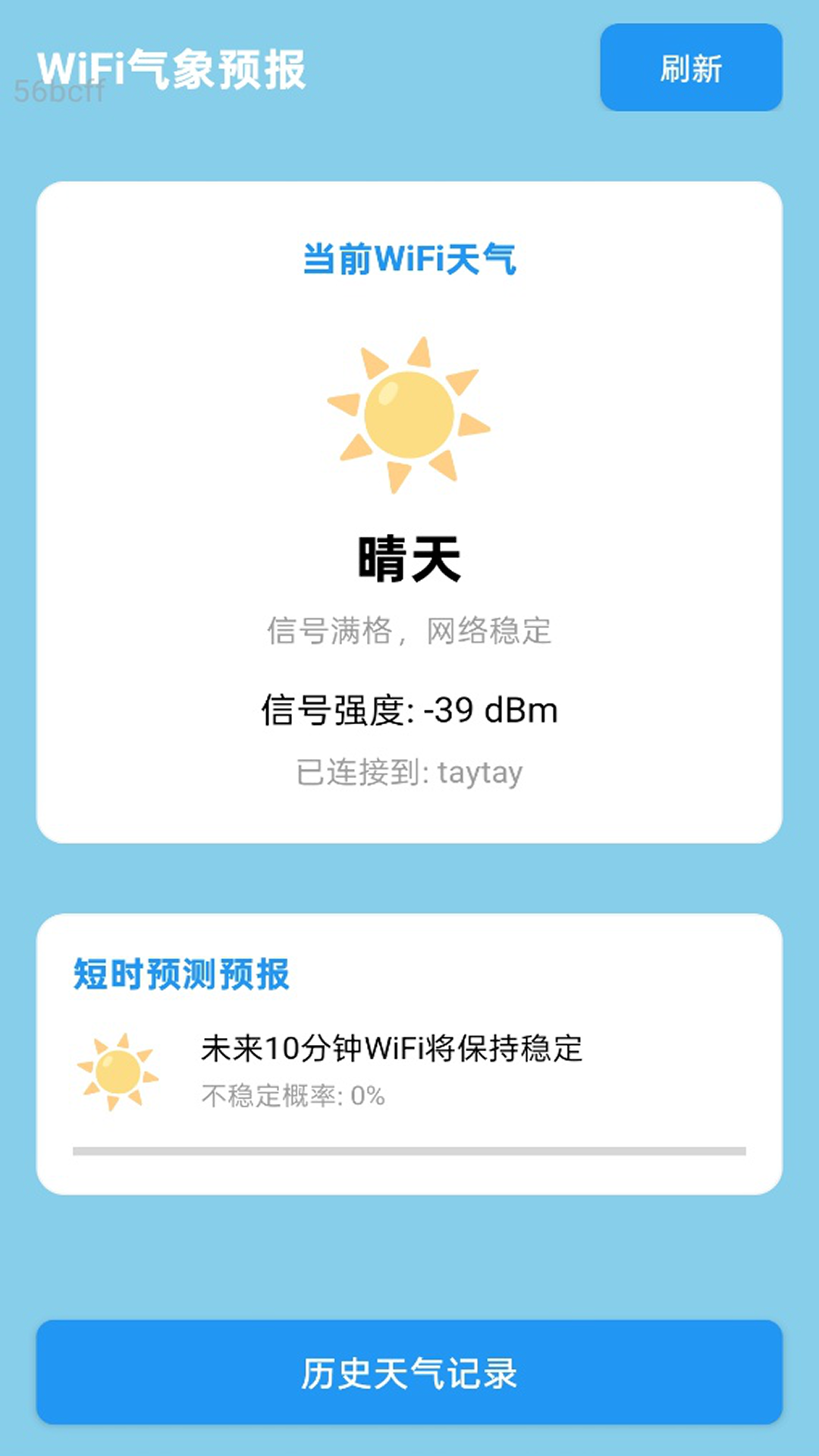Open 历史天气记录 history records
The width and height of the screenshot is (819, 1456).
pyautogui.click(x=409, y=1374)
